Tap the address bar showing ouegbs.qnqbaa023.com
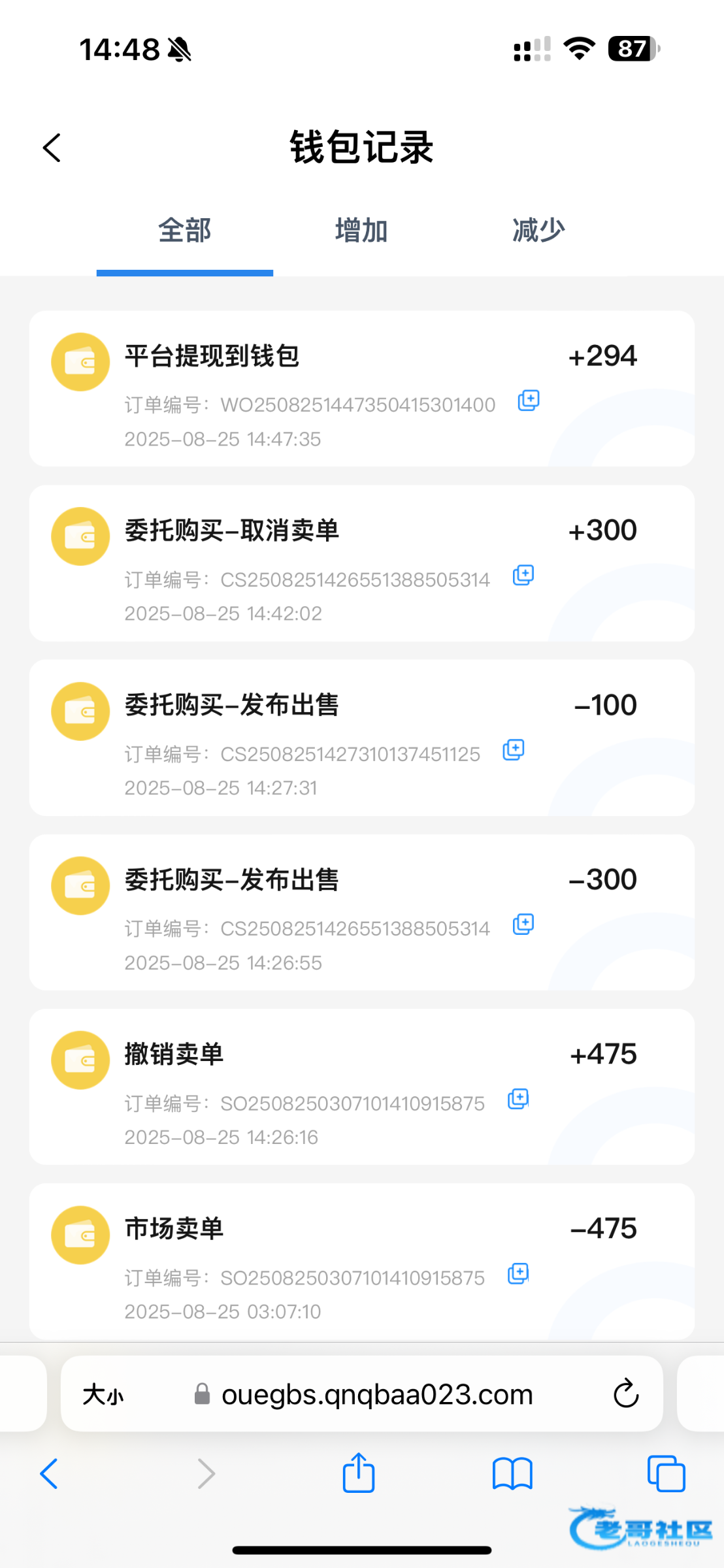Screen dimensions: 724x1568 [x=377, y=1395]
